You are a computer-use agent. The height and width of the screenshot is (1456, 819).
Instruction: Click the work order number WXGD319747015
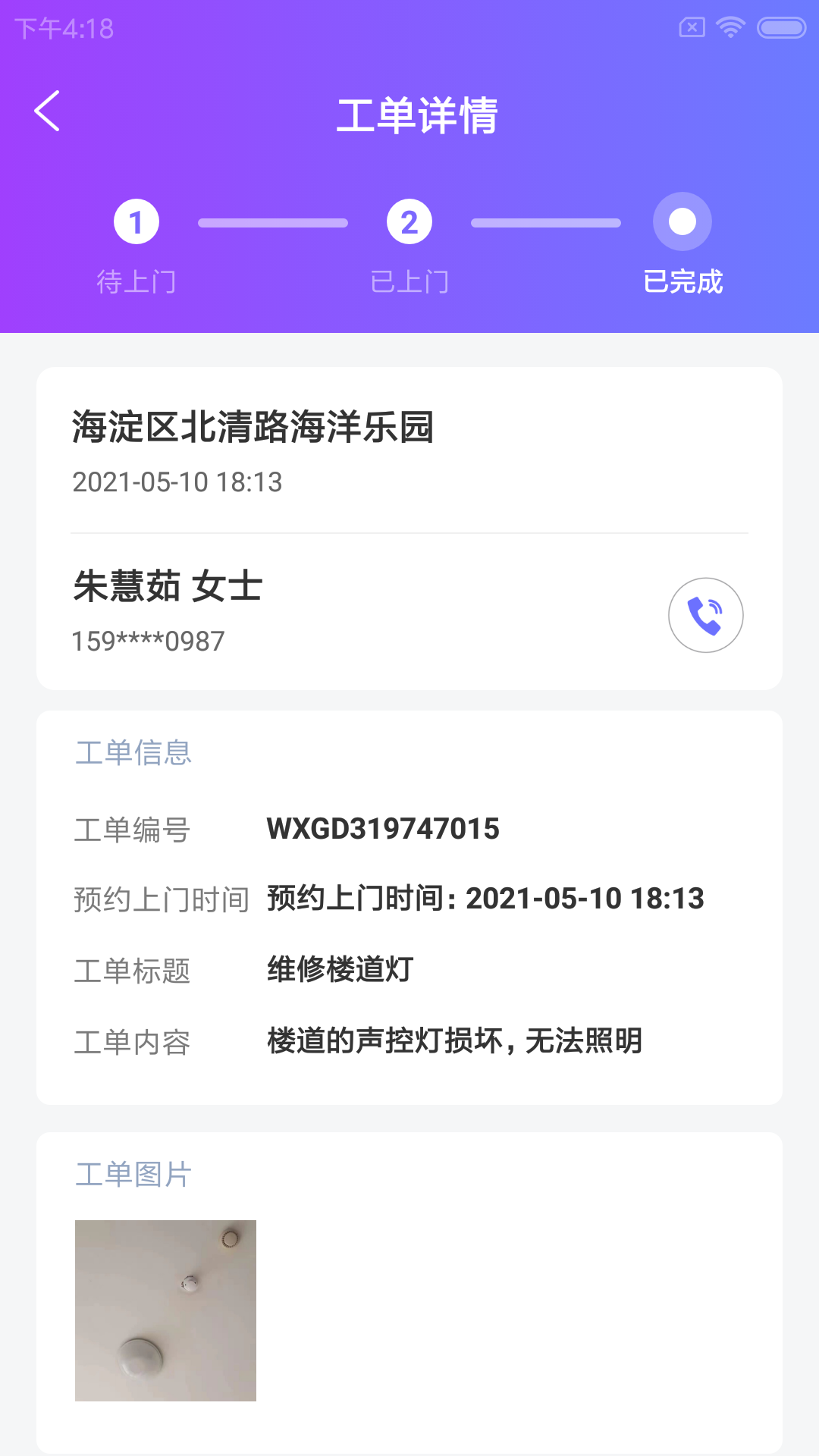[382, 829]
